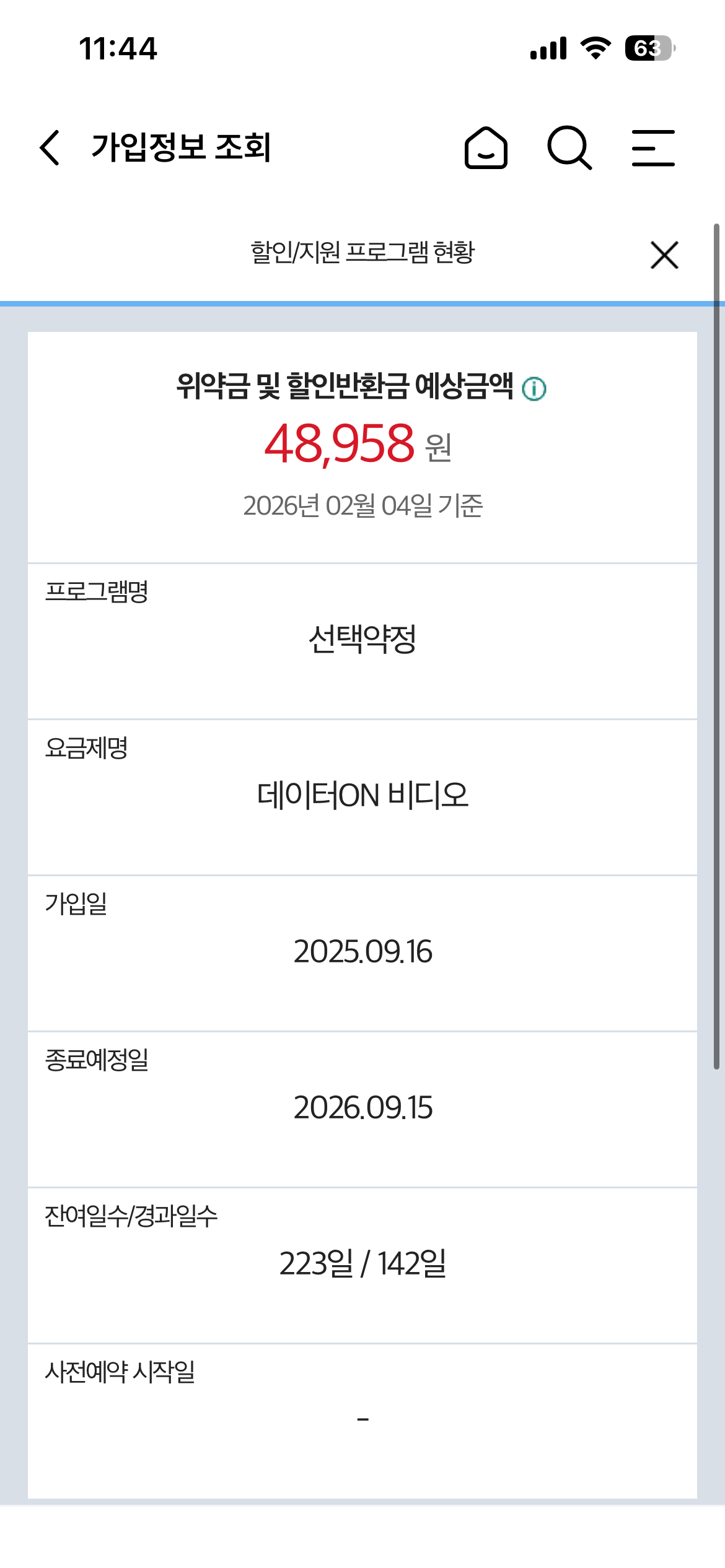Close the 할인/지원 프로그램 현황 panel
The width and height of the screenshot is (725, 1568).
tap(664, 255)
